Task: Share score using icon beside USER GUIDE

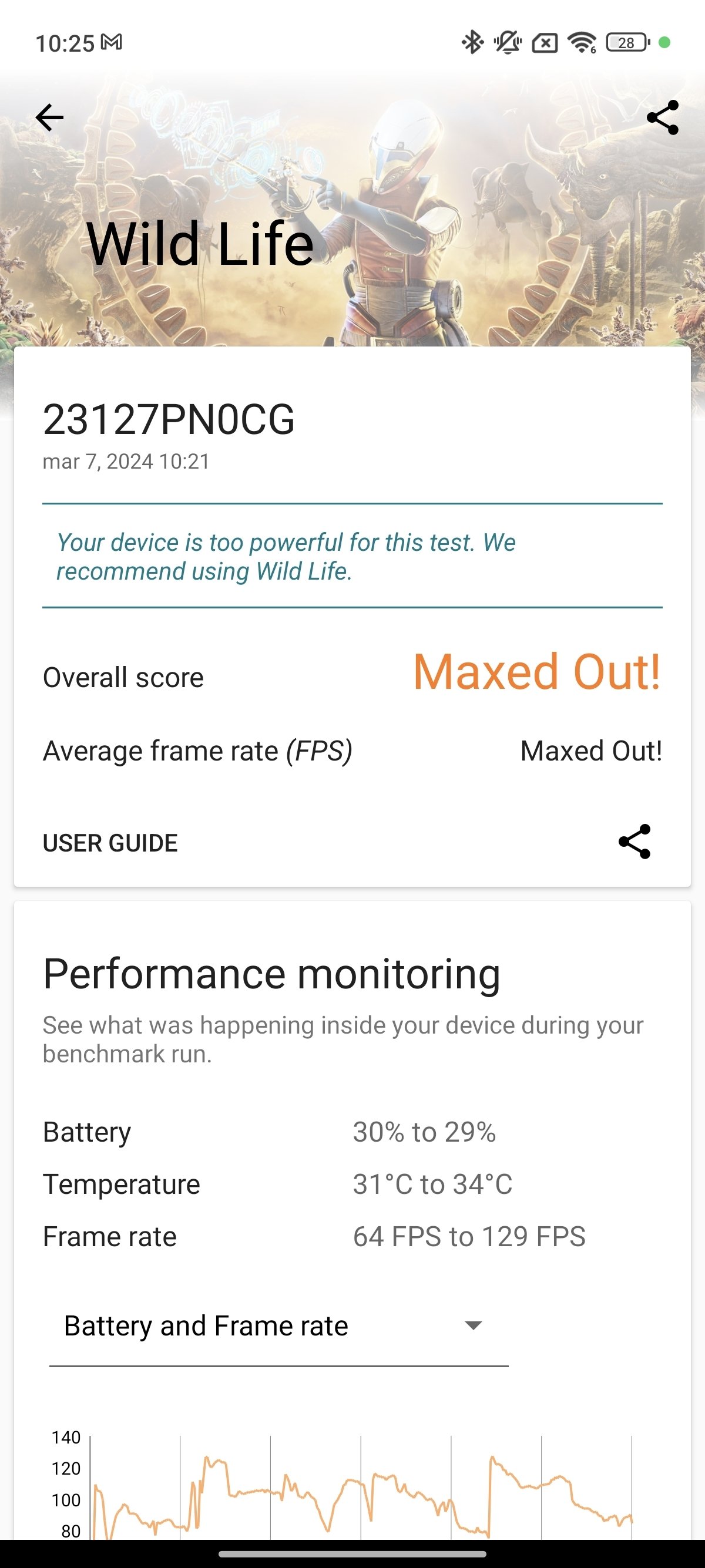Action: 634,842
